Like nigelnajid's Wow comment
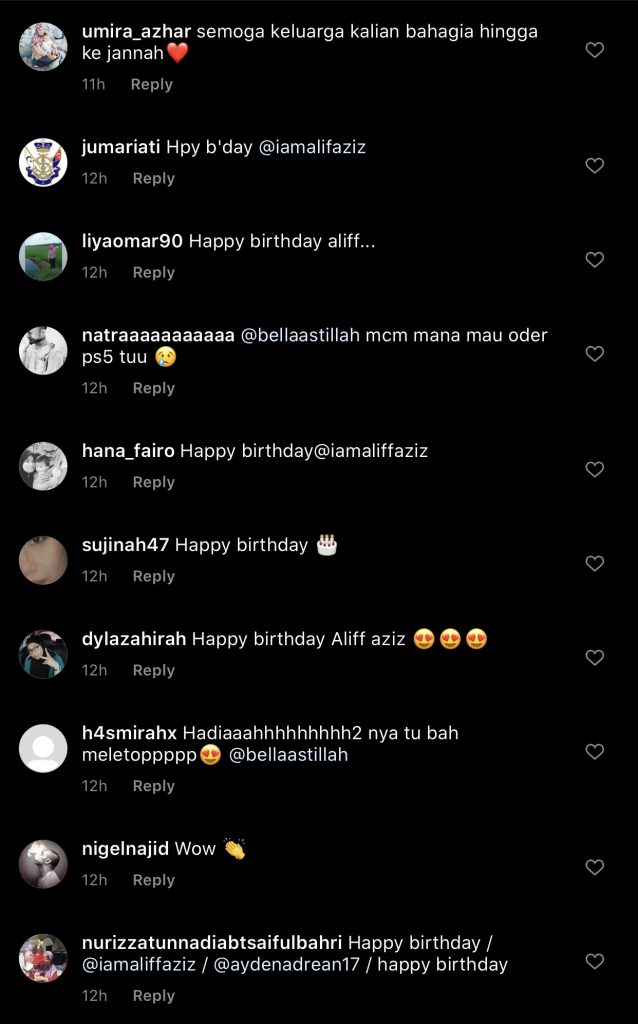Image resolution: width=638 pixels, height=1024 pixels. [x=594, y=868]
